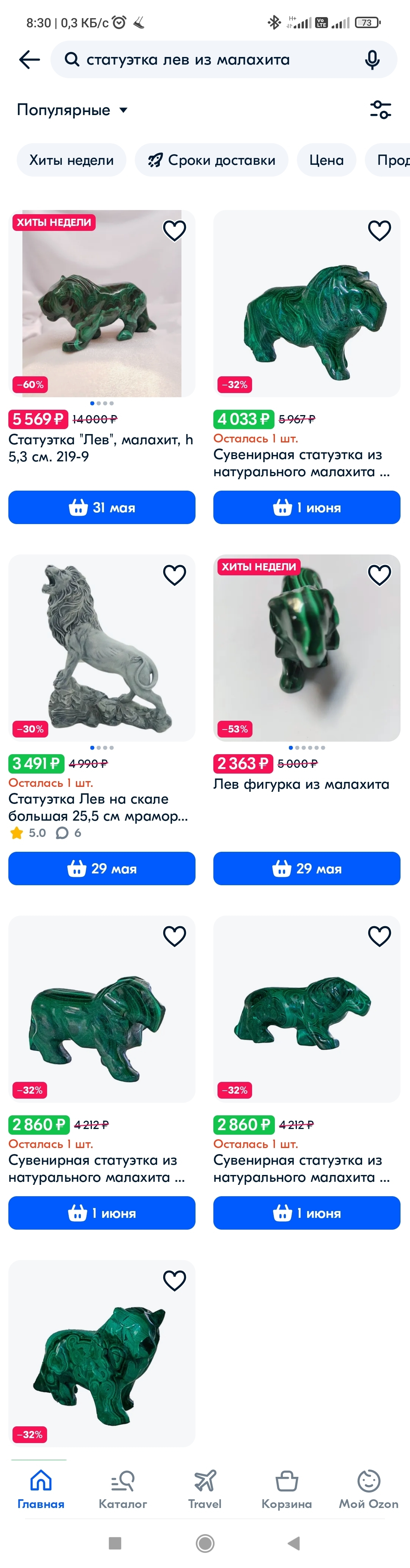This screenshot has height=1568, width=410.
Task: Switch to the Каталог tab
Action: [123, 1488]
